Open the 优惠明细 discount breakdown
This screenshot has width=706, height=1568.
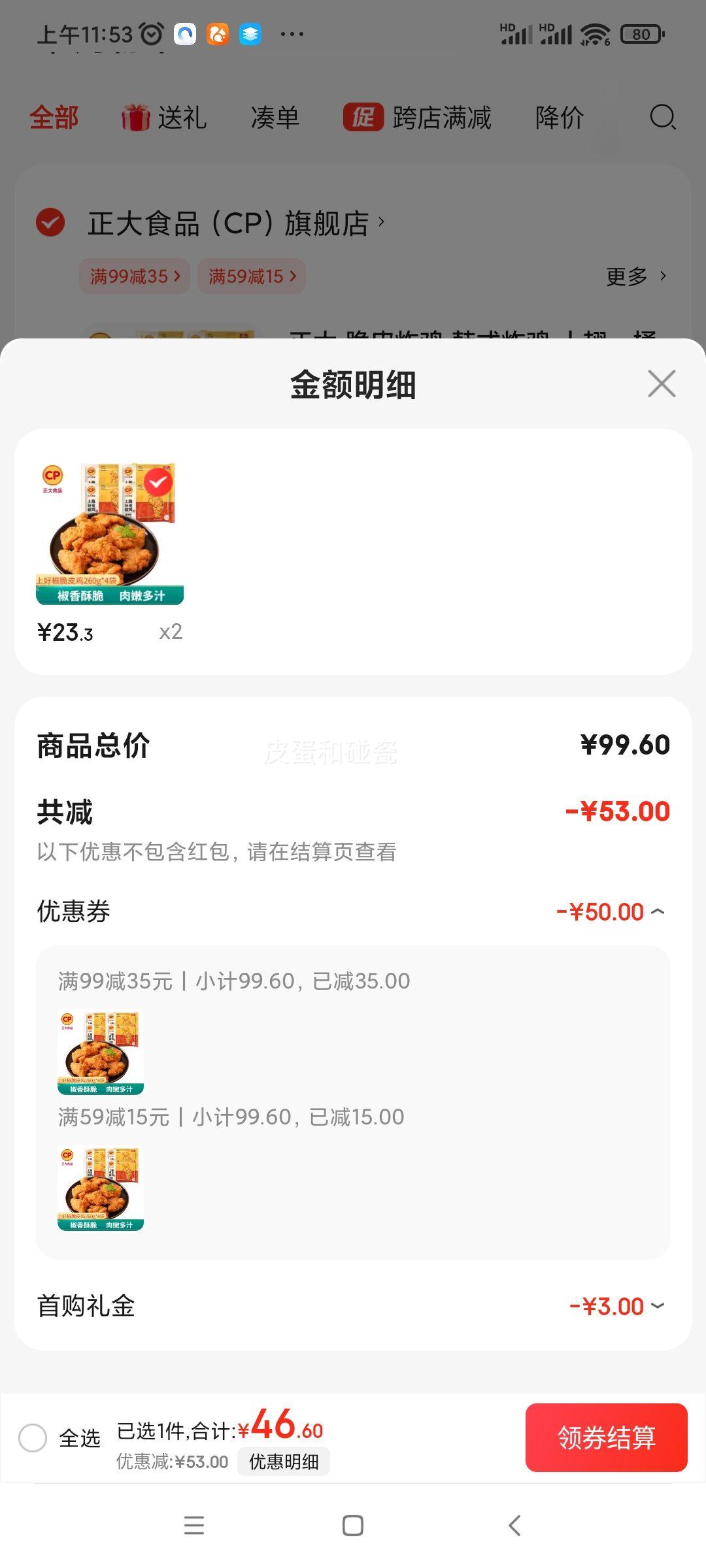click(x=284, y=1462)
